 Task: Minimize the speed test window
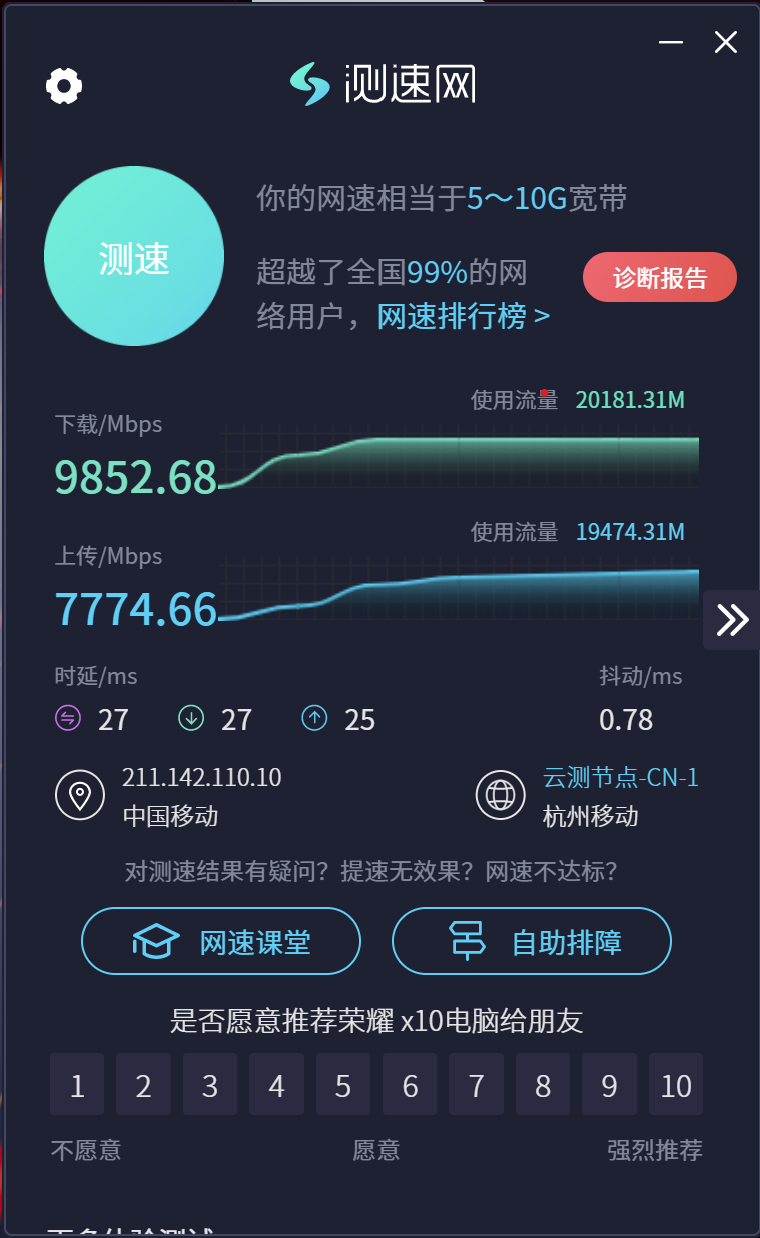point(671,42)
